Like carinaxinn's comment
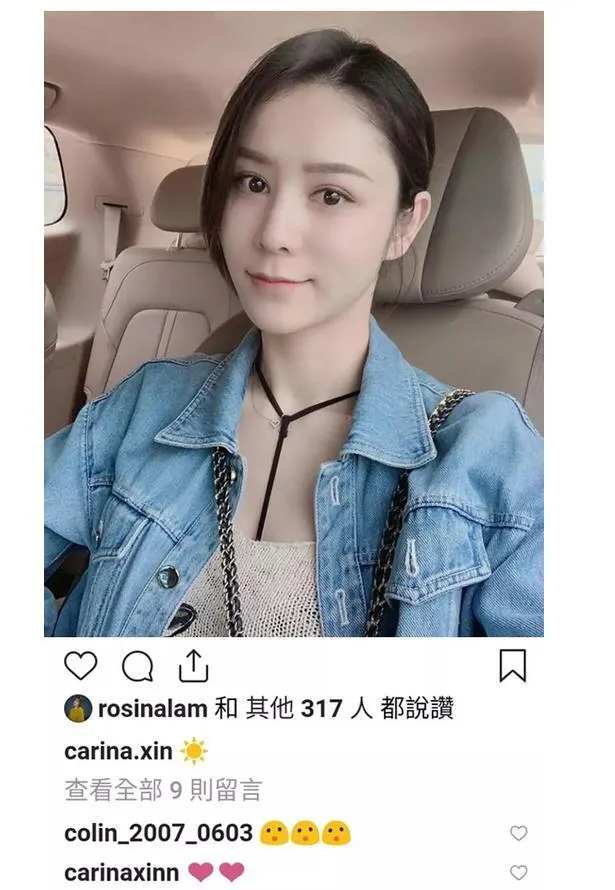This screenshot has height=890, width=615. point(518,873)
